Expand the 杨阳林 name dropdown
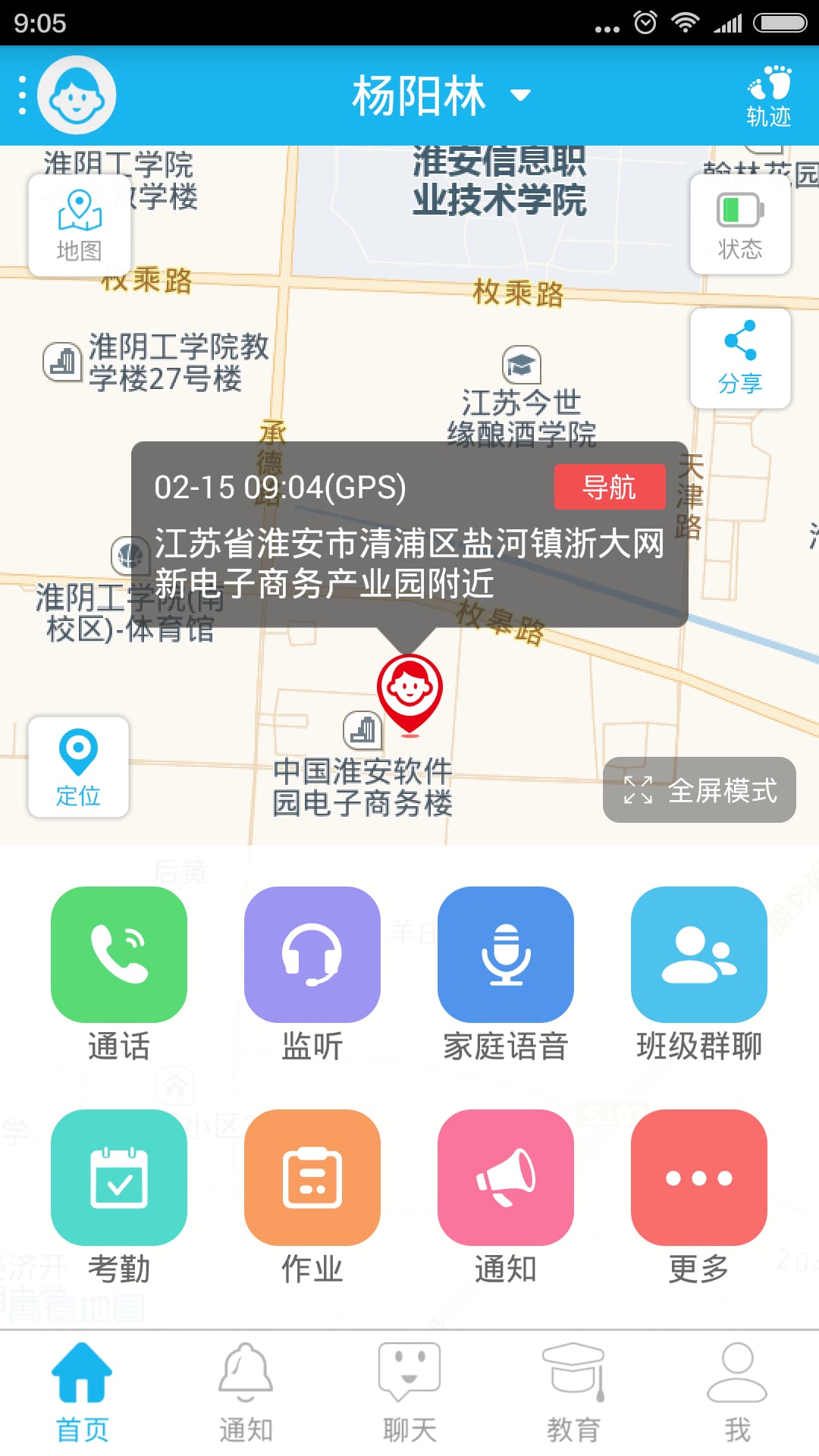Screen dimensions: 819x1456 coord(440,96)
